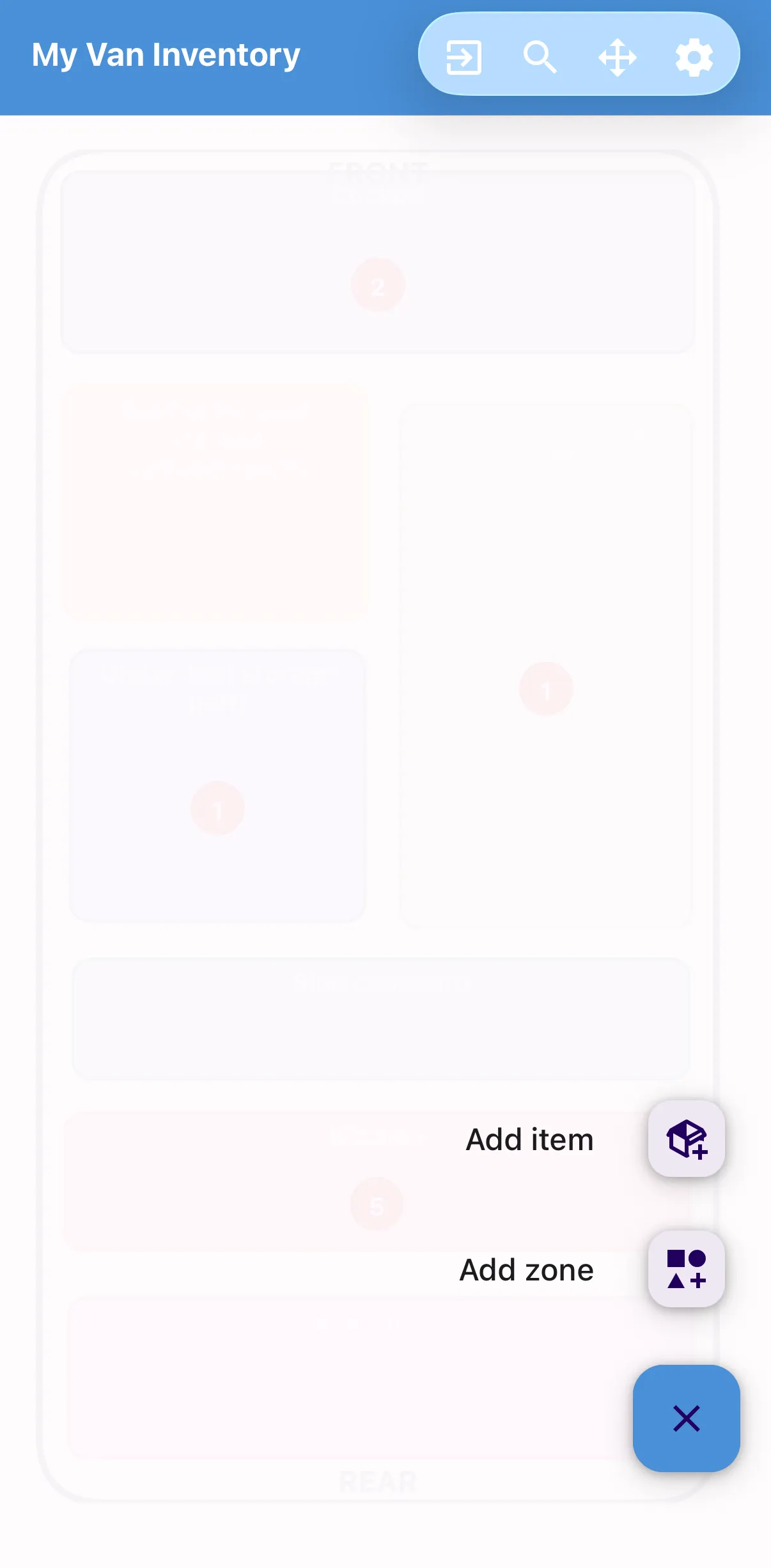This screenshot has height=1568, width=771.
Task: Choose Add zone action
Action: click(x=686, y=1269)
